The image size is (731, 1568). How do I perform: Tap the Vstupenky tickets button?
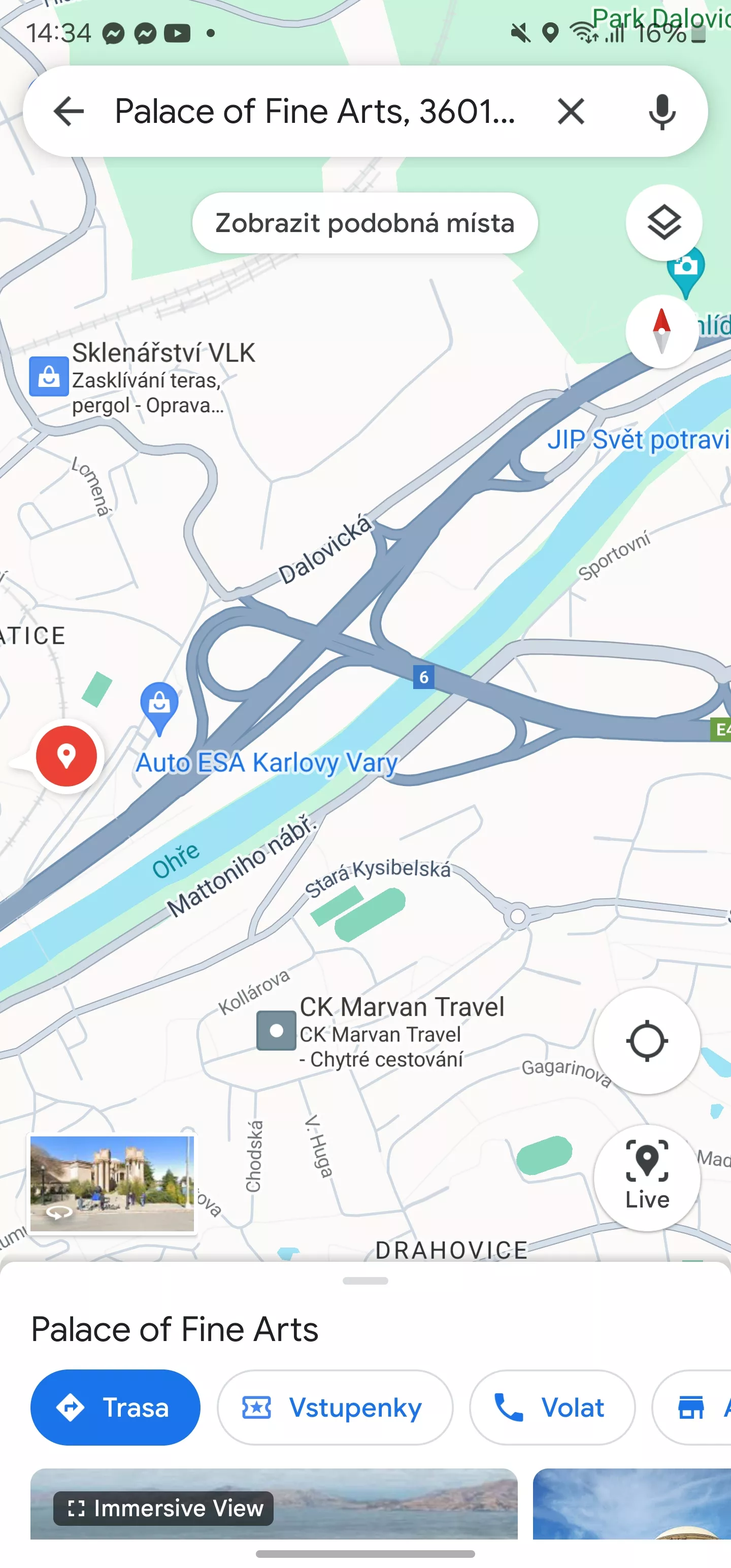[x=335, y=1408]
